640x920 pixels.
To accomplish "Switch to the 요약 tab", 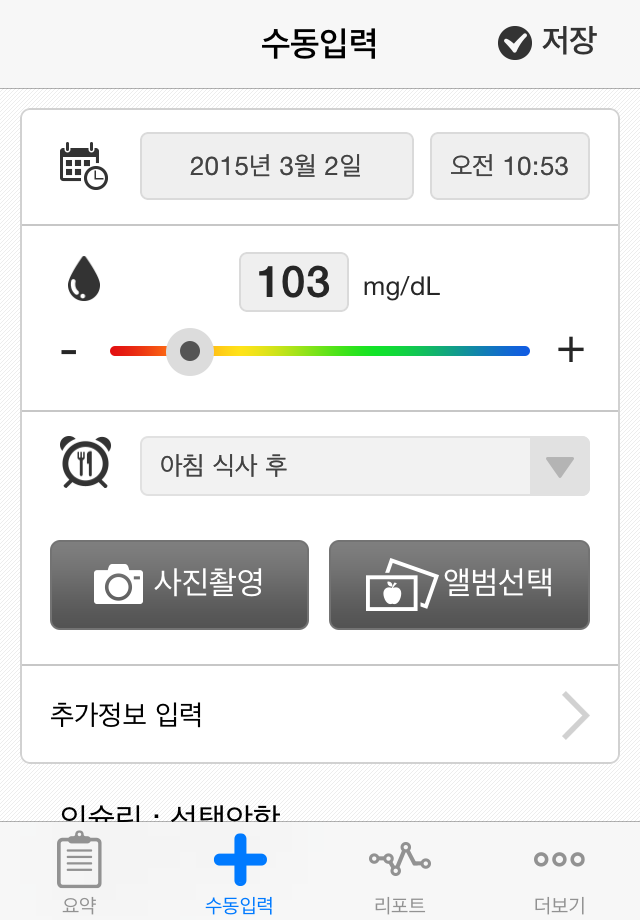I will [x=79, y=873].
